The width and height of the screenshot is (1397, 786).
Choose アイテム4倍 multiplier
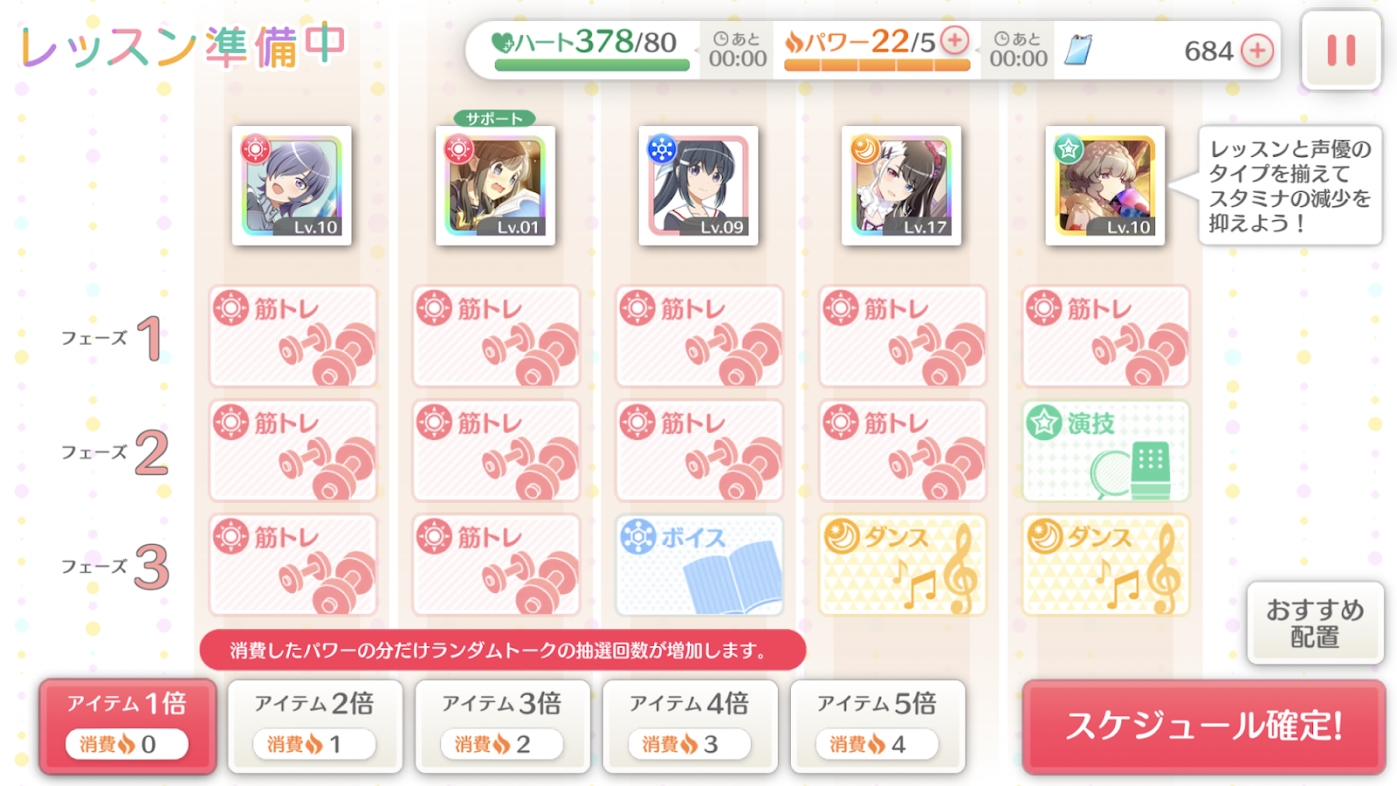[x=690, y=726]
